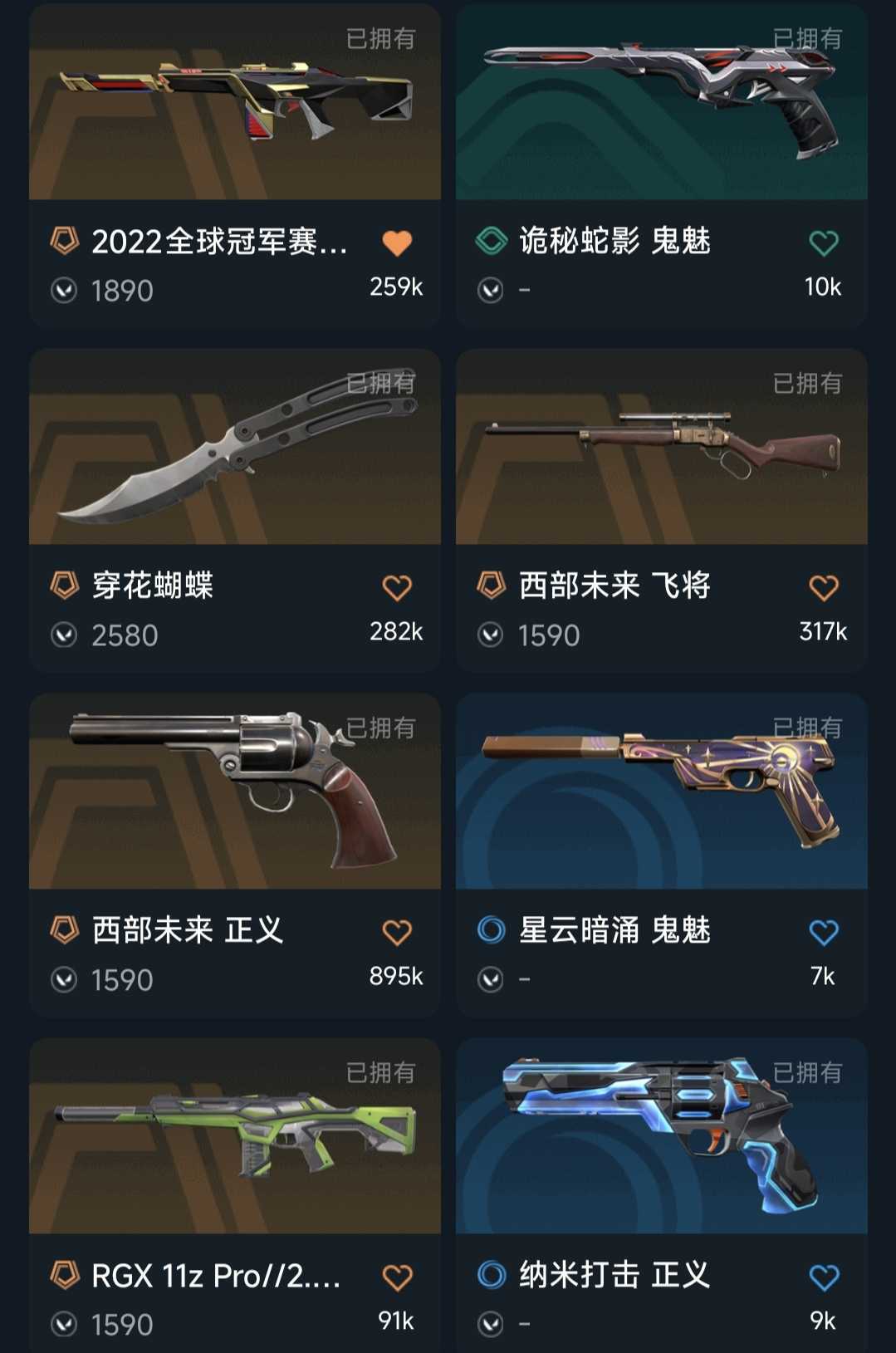The image size is (896, 1353).
Task: Click the Valorant icon next to 穿花蝴蝶 price
Action: 66,635
